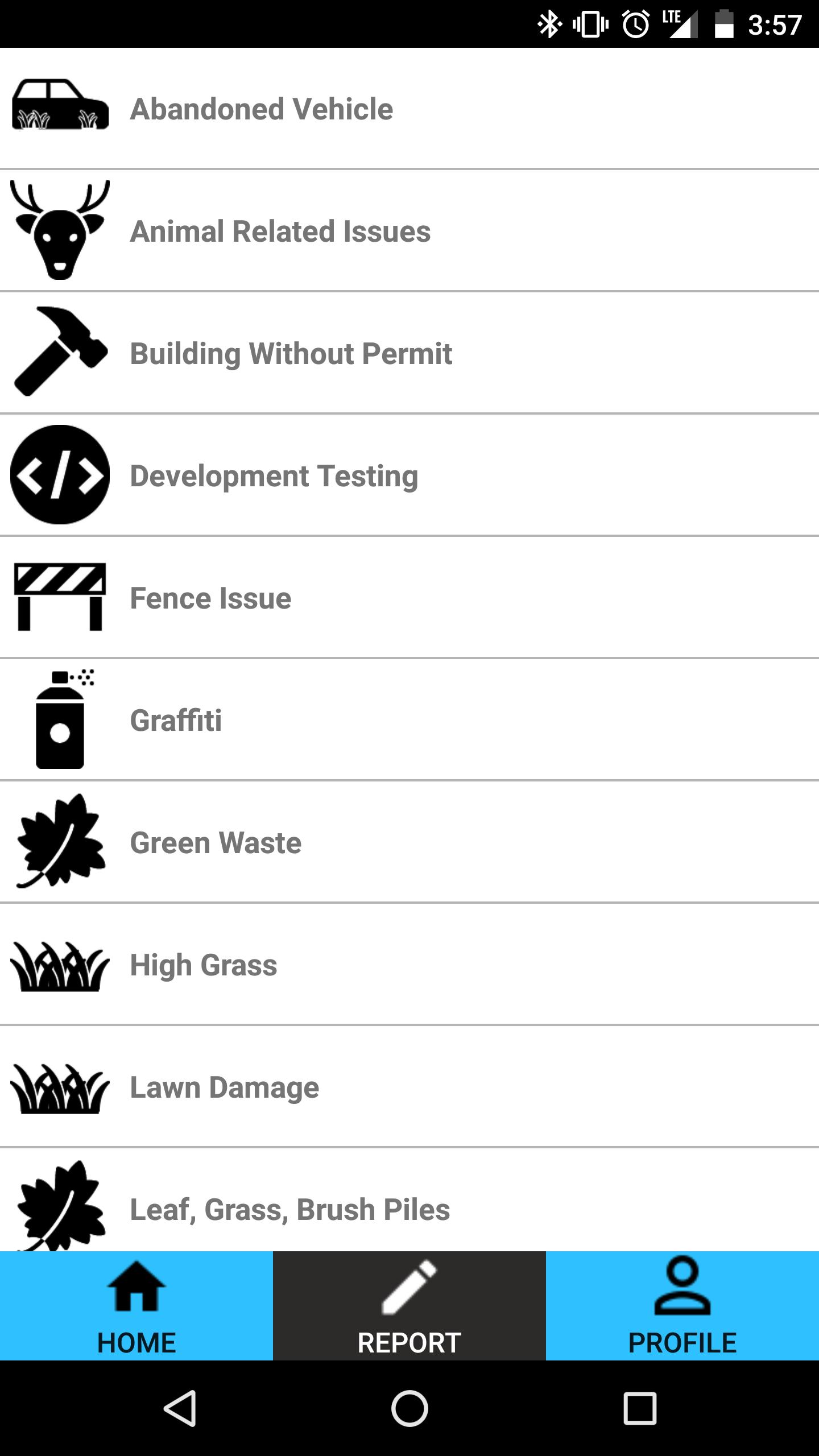
Task: Switch to the Home tab
Action: (x=136, y=1307)
